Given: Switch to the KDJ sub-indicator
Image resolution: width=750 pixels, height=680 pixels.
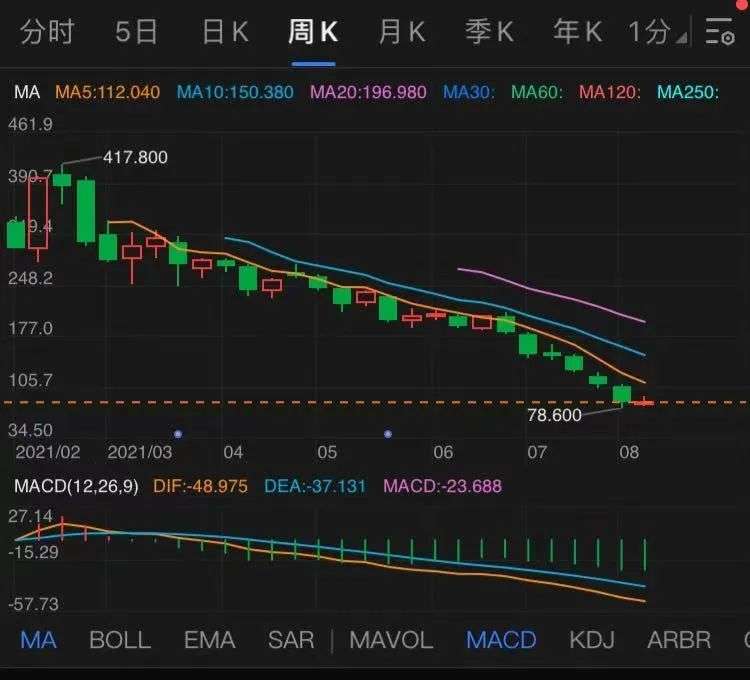Looking at the screenshot, I should point(592,640).
